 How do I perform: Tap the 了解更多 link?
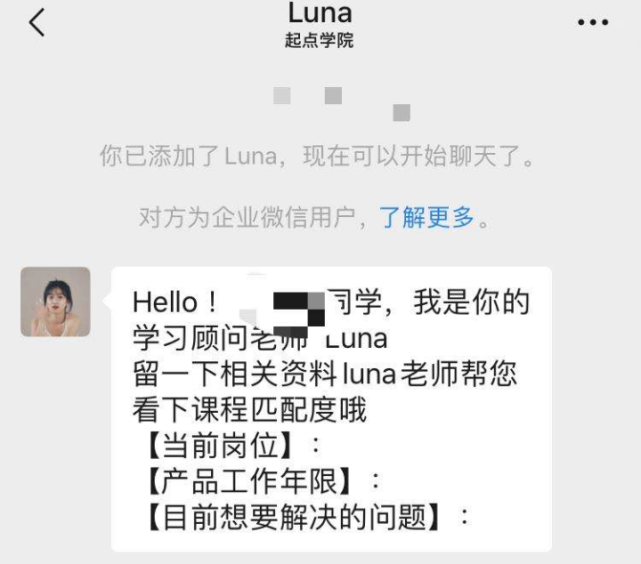[x=427, y=217]
